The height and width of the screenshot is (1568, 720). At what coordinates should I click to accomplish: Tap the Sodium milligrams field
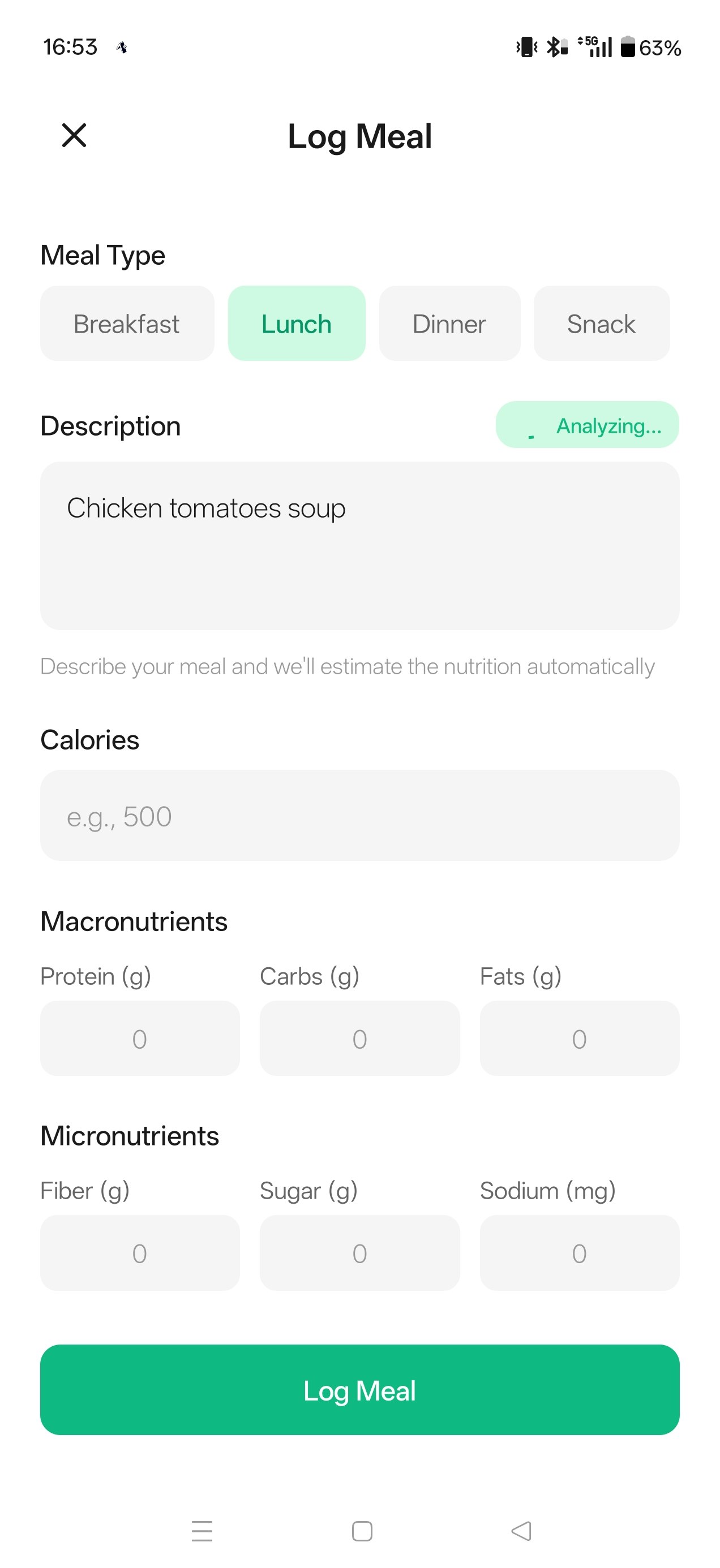pyautogui.click(x=579, y=1253)
